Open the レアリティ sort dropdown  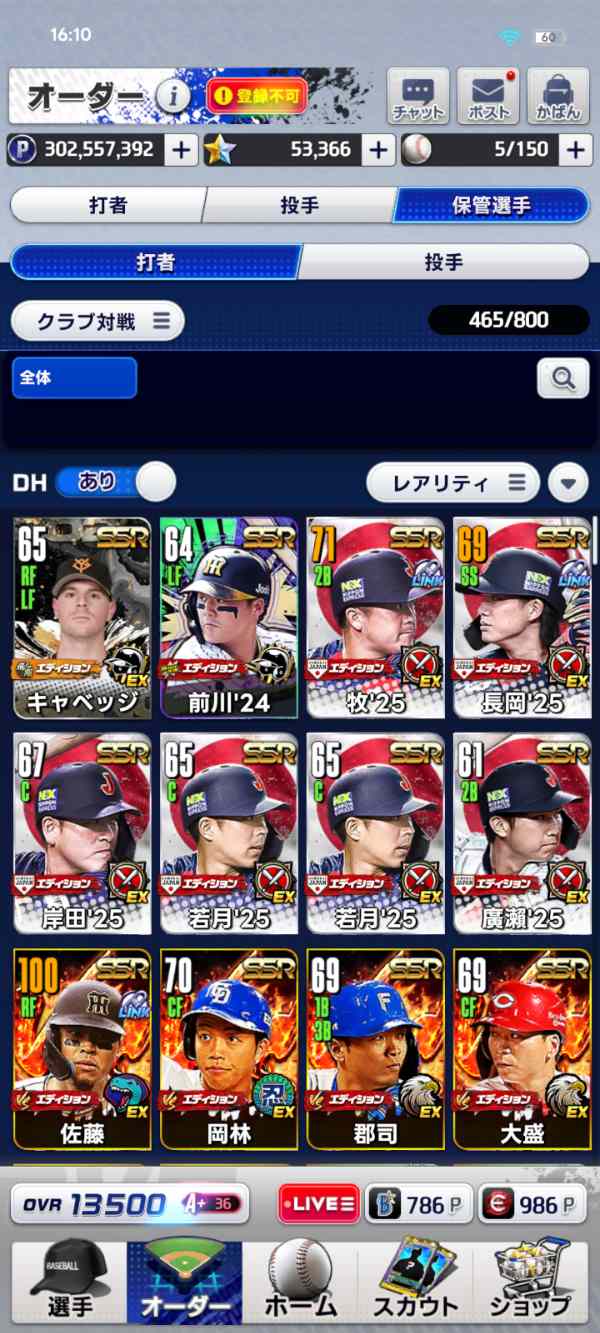click(453, 483)
